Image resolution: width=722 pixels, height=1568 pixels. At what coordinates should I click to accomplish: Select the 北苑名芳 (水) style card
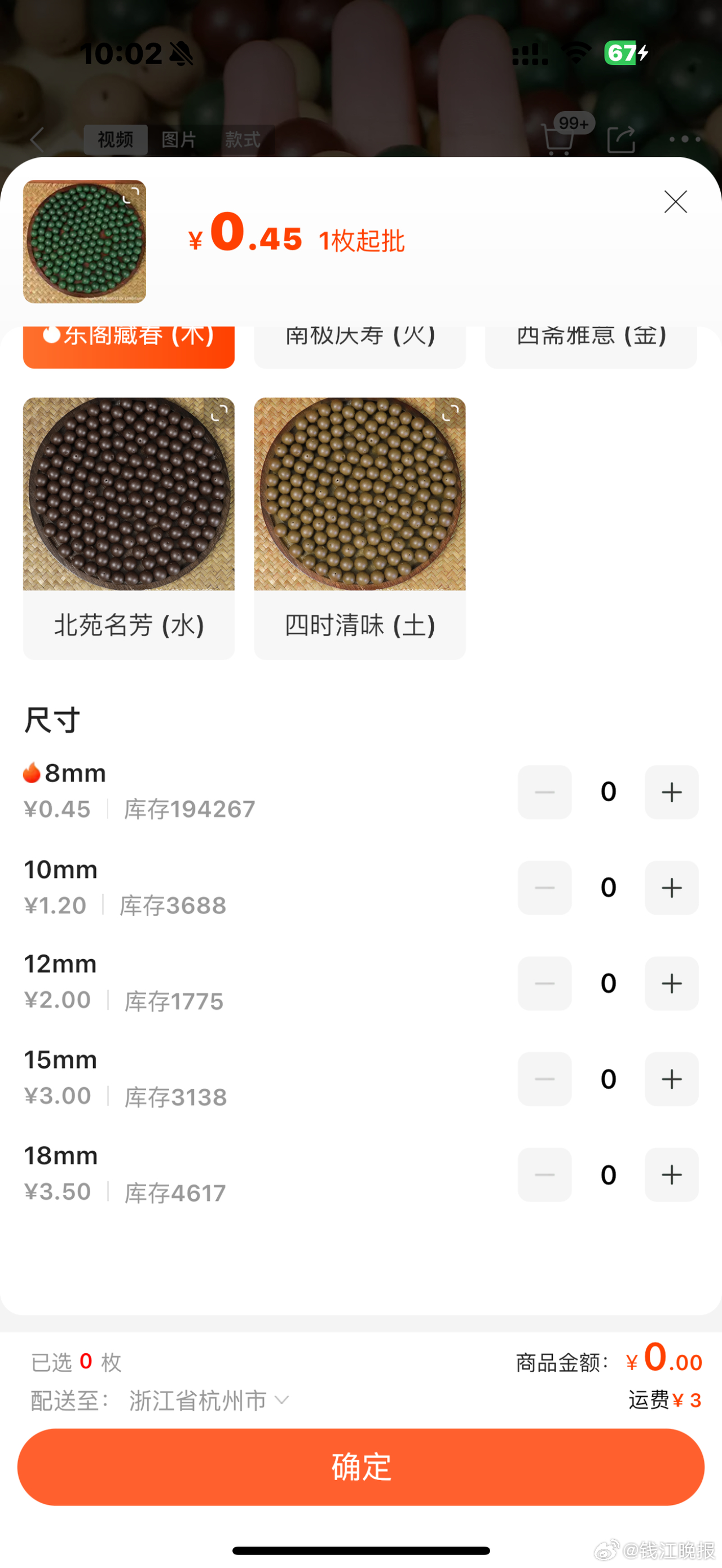(x=129, y=528)
